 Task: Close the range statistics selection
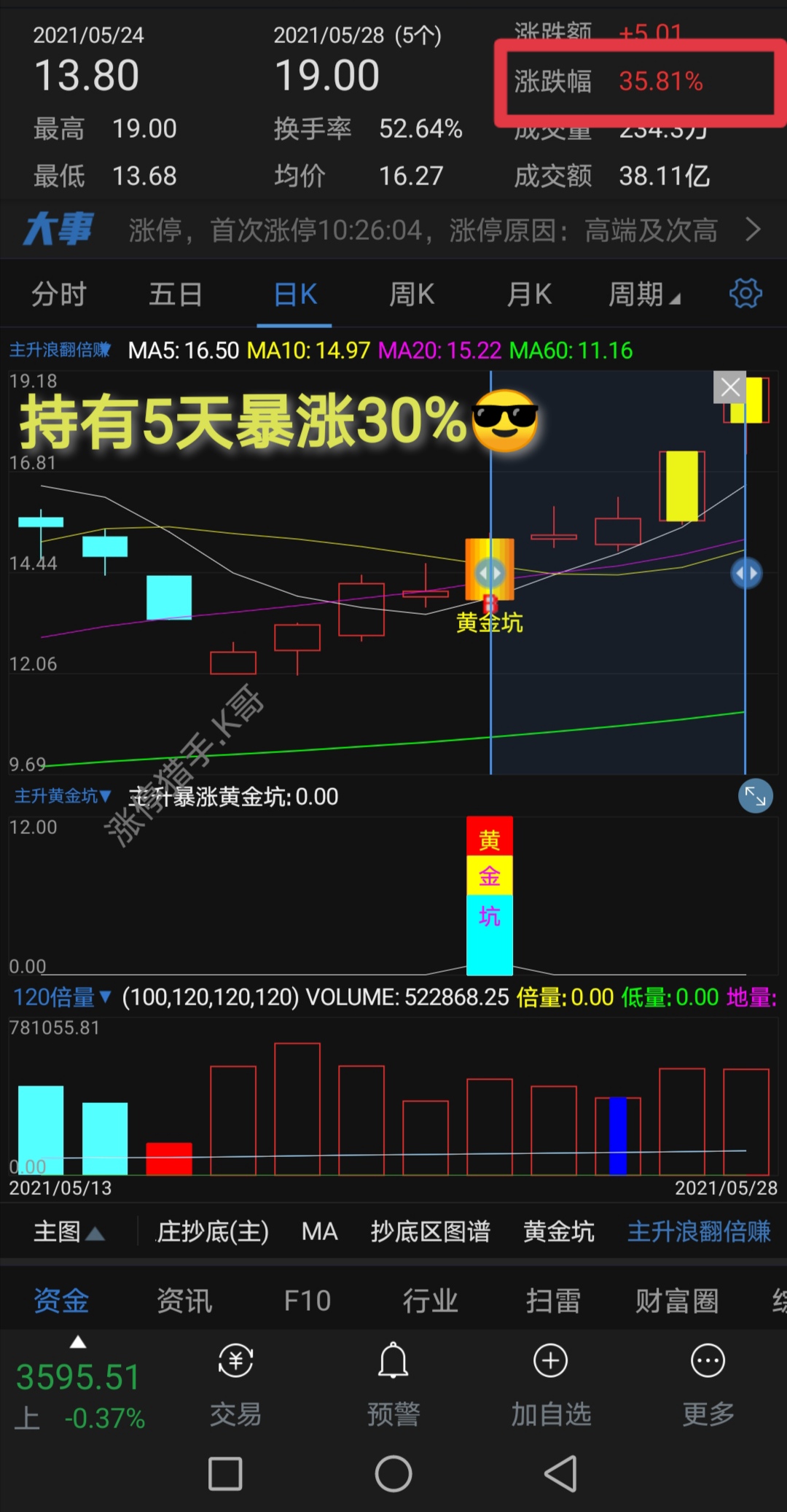tap(730, 387)
